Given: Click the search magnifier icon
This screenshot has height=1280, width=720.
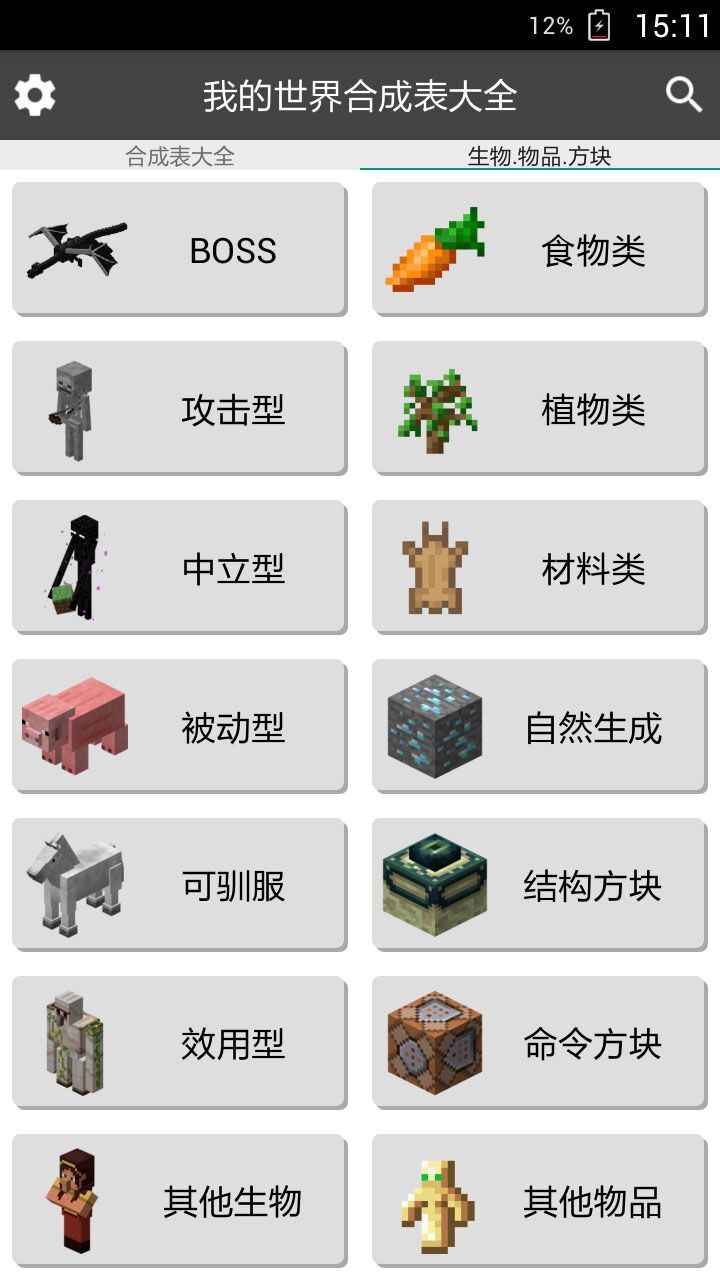Looking at the screenshot, I should click(683, 93).
